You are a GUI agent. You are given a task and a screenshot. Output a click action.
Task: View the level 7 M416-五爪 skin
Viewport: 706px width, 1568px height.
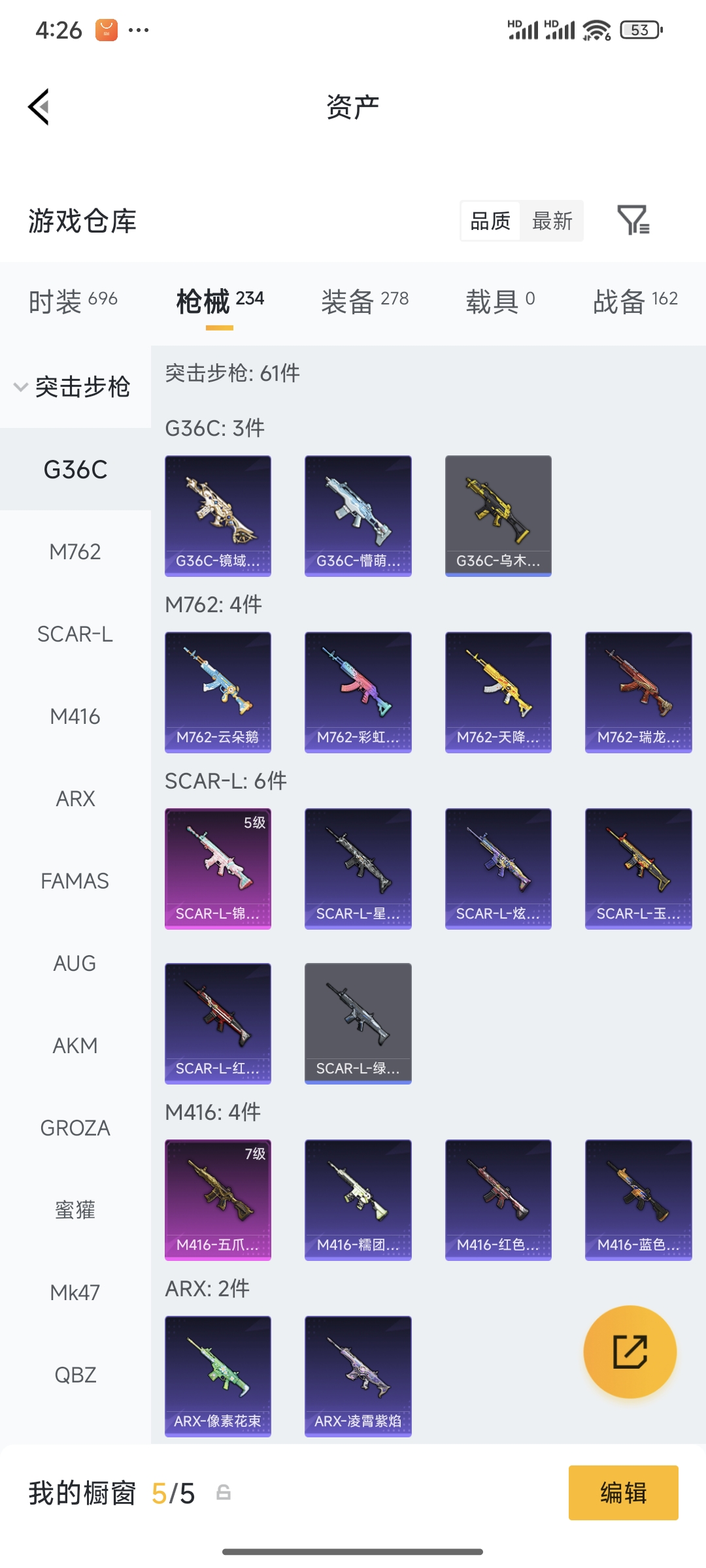point(218,1200)
